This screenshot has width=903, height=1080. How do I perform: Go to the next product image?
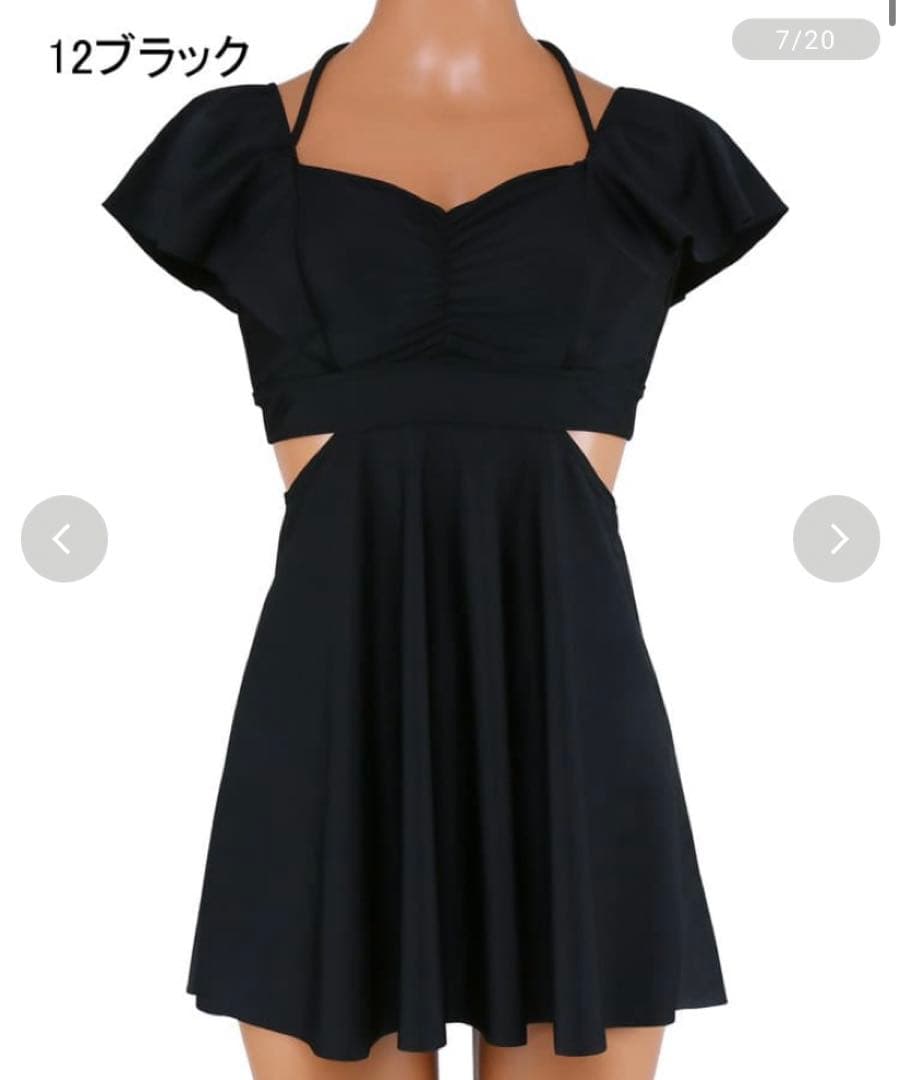pyautogui.click(x=836, y=539)
